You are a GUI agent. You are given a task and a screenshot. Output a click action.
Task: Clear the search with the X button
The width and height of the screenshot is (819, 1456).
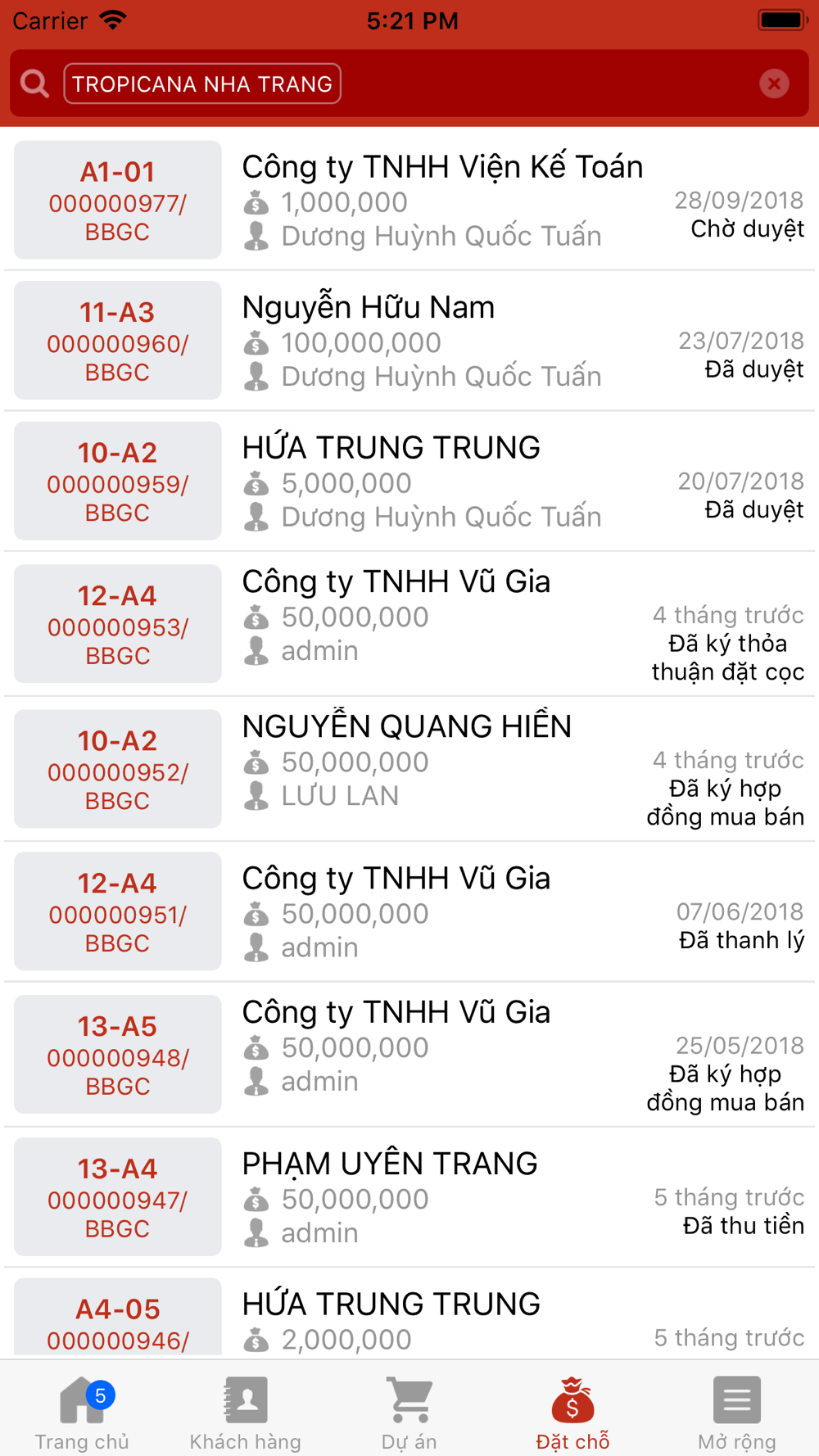(x=774, y=84)
